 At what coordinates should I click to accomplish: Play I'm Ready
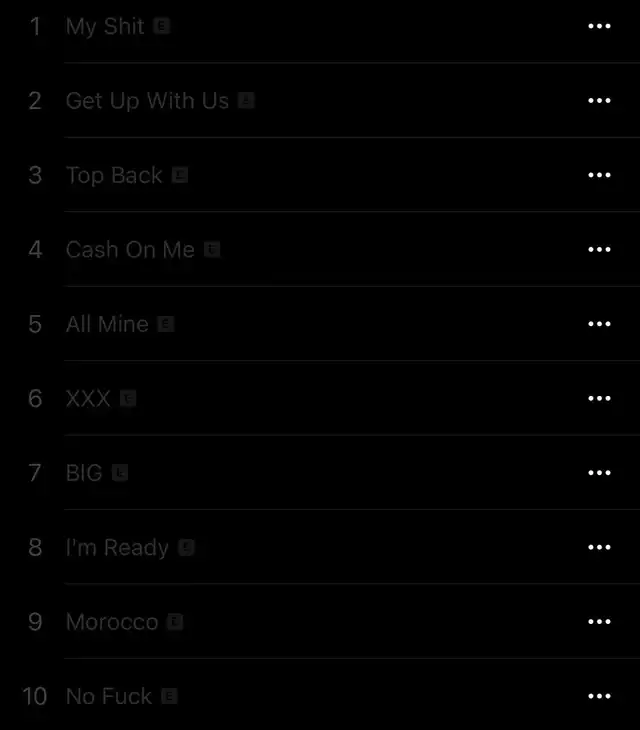point(117,548)
